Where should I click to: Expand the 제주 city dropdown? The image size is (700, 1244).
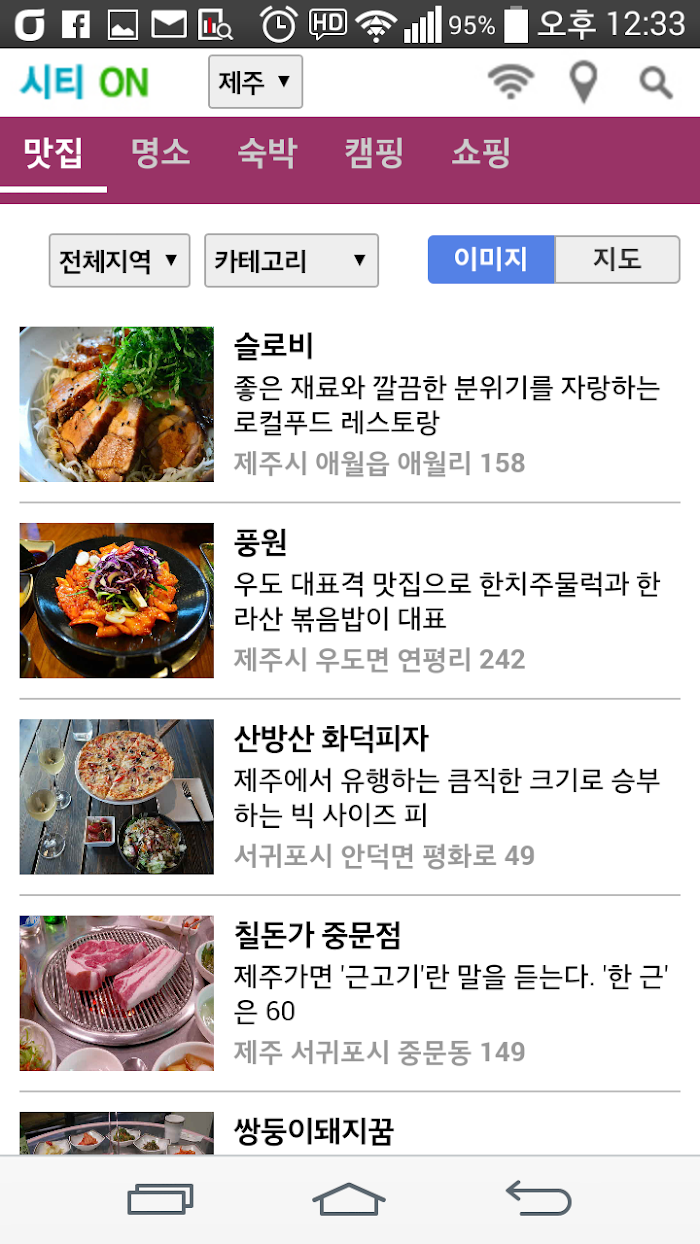click(x=255, y=82)
